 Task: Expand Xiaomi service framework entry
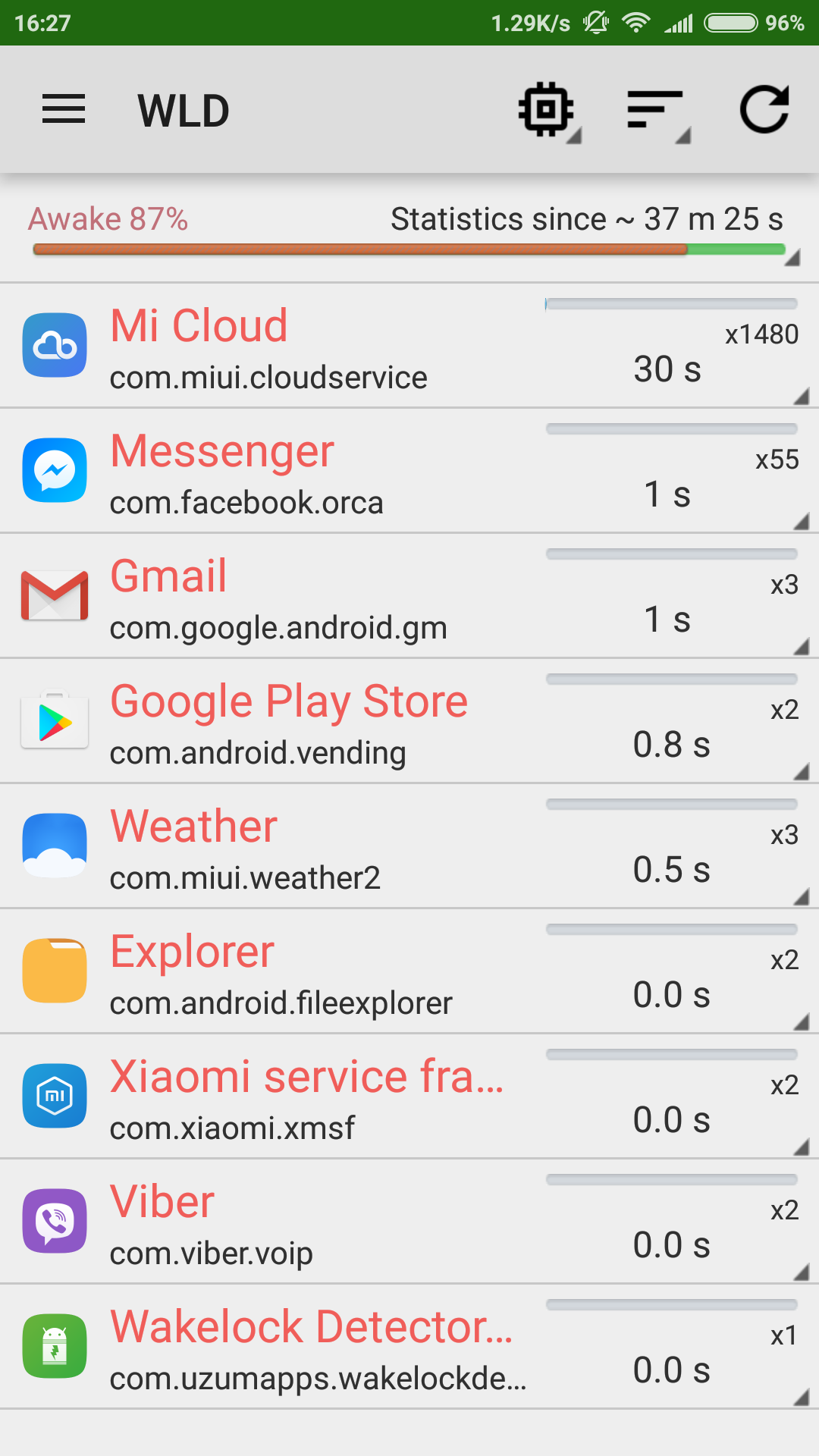click(x=409, y=1097)
